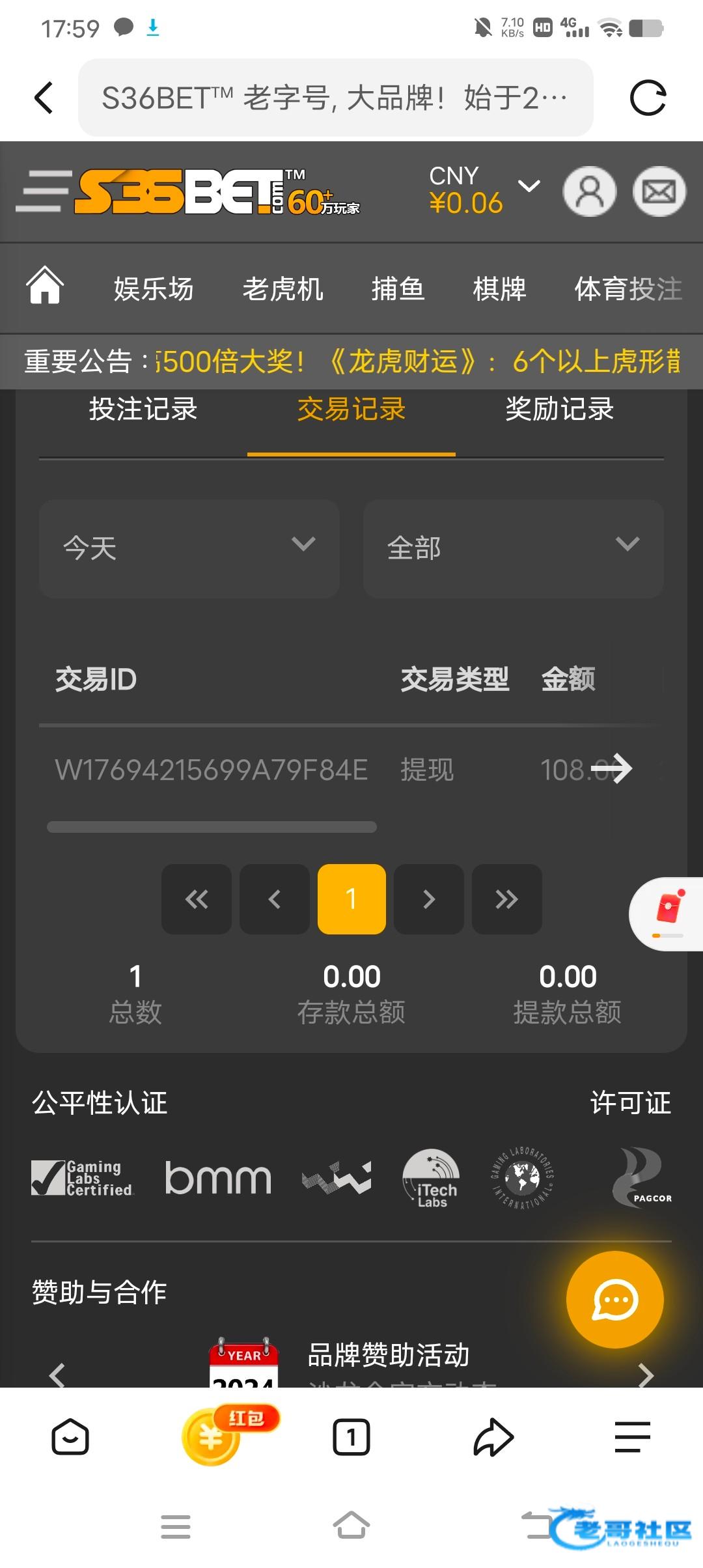
Task: Open the 娱乐场 category
Action: 154,288
